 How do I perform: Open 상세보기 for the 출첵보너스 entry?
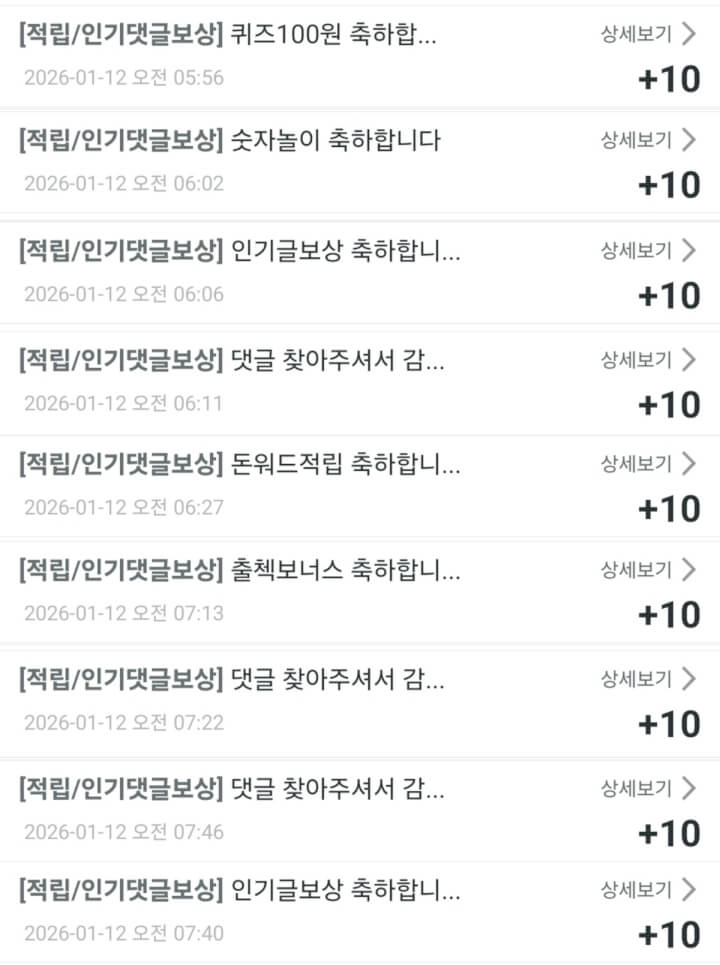[x=647, y=570]
